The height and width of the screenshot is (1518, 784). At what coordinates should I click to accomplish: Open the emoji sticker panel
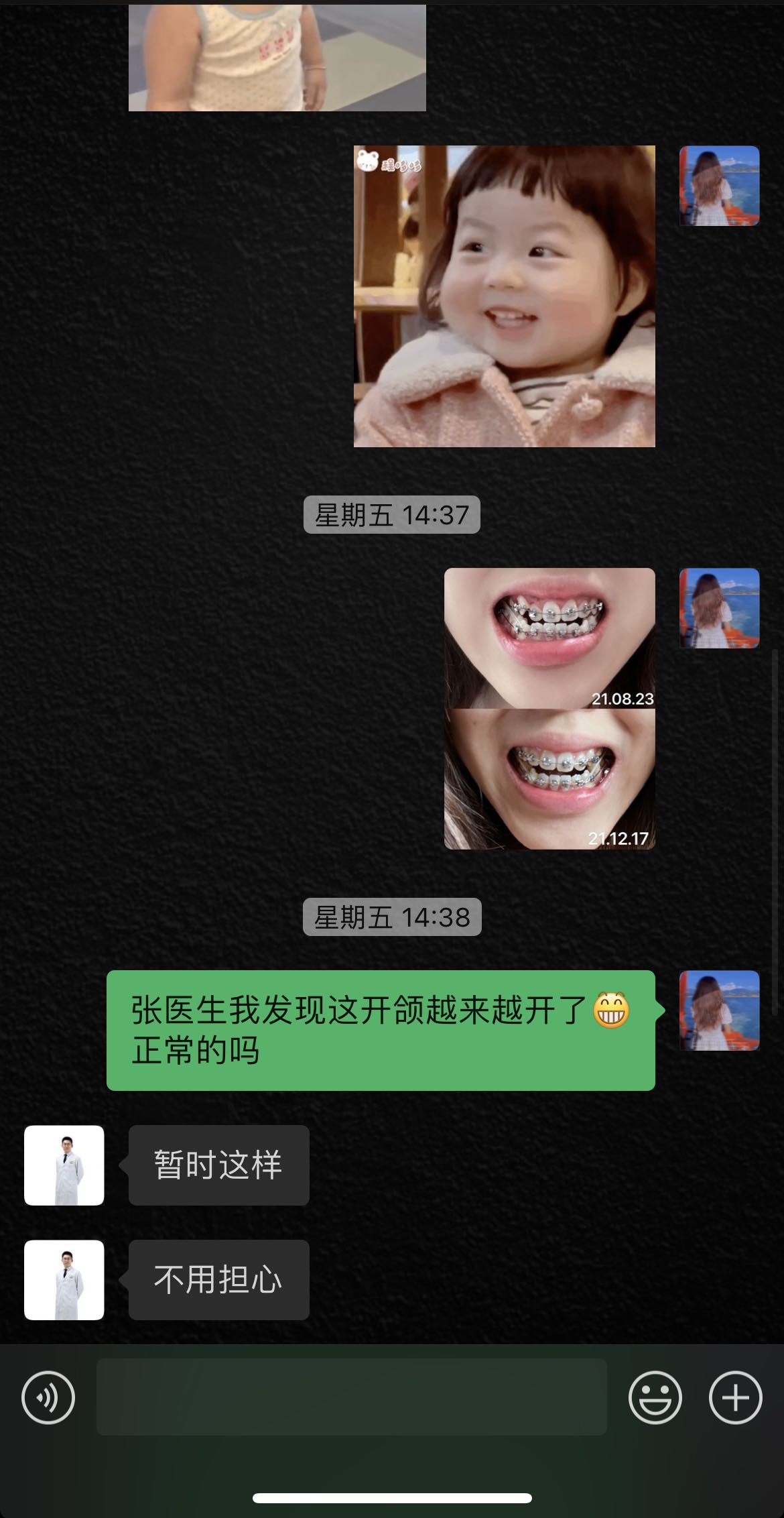tap(655, 1398)
